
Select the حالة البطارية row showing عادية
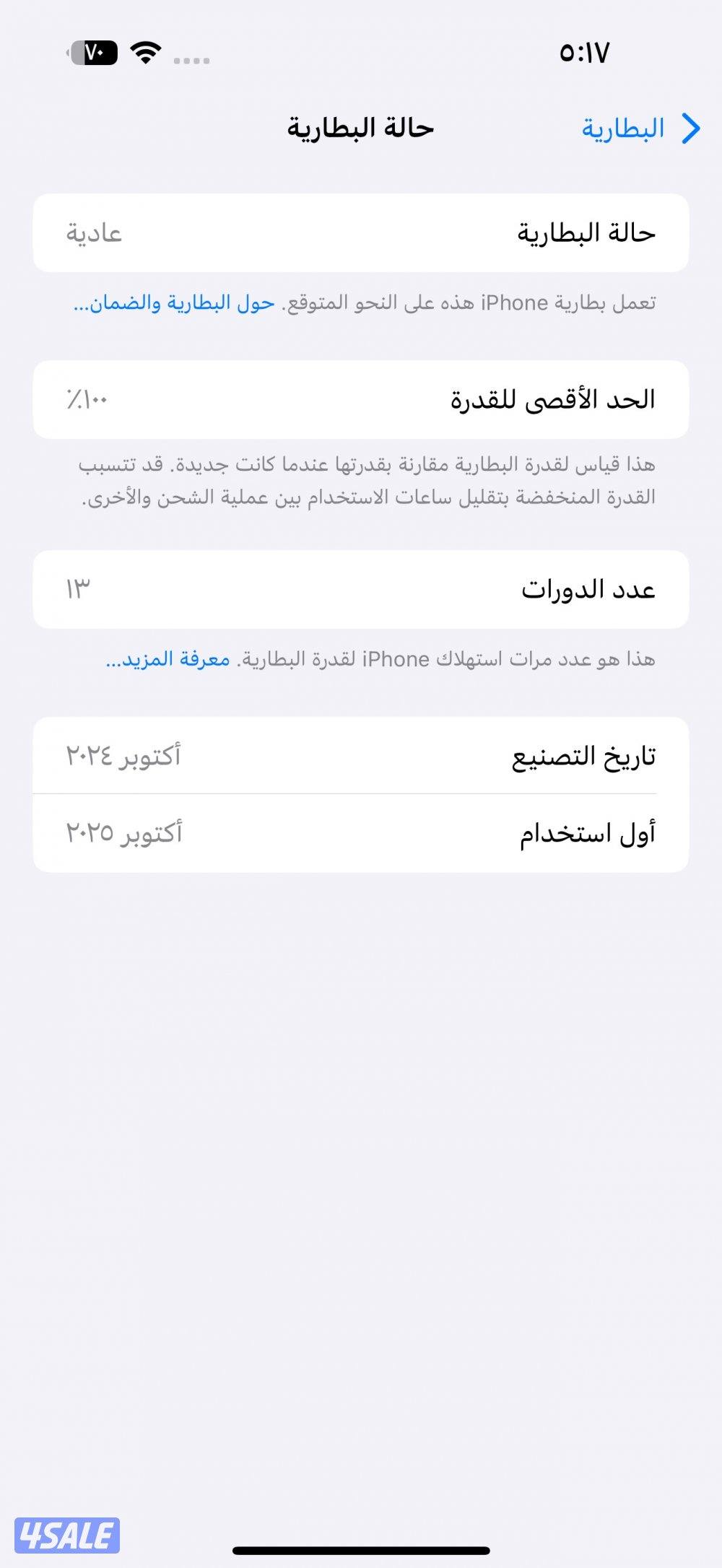coord(361,234)
